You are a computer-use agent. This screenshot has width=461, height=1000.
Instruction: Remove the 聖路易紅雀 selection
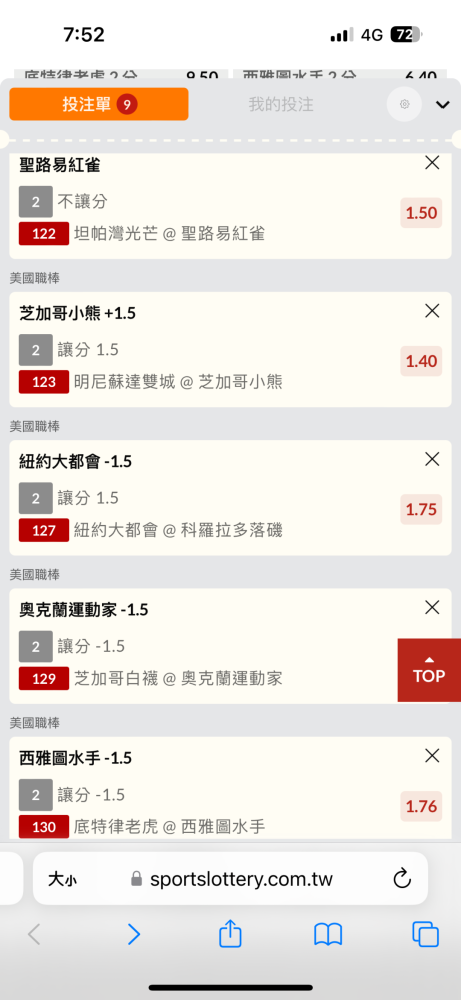432,163
